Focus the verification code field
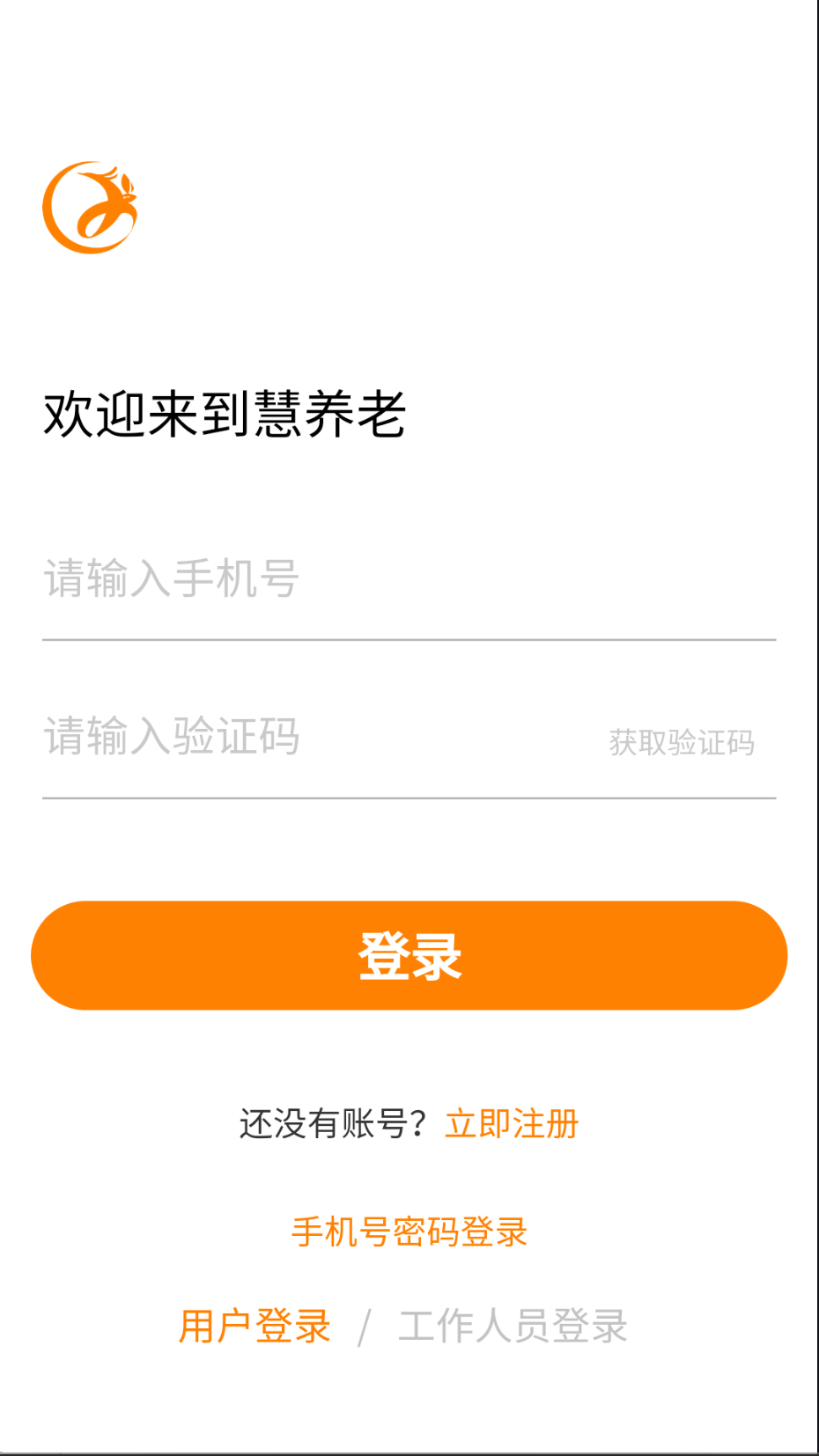The image size is (819, 1456). 317,737
